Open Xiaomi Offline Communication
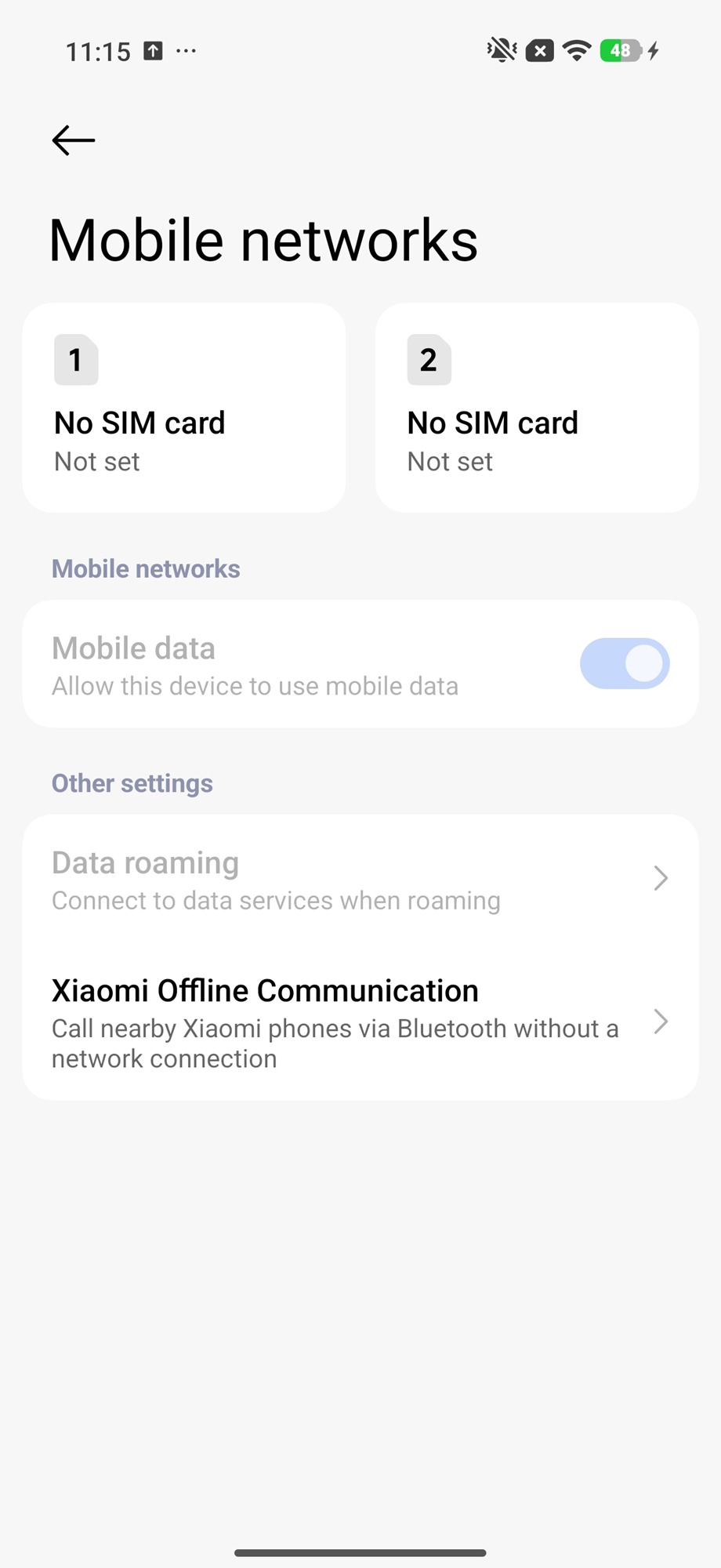Viewport: 721px width, 1568px height. [x=360, y=1022]
